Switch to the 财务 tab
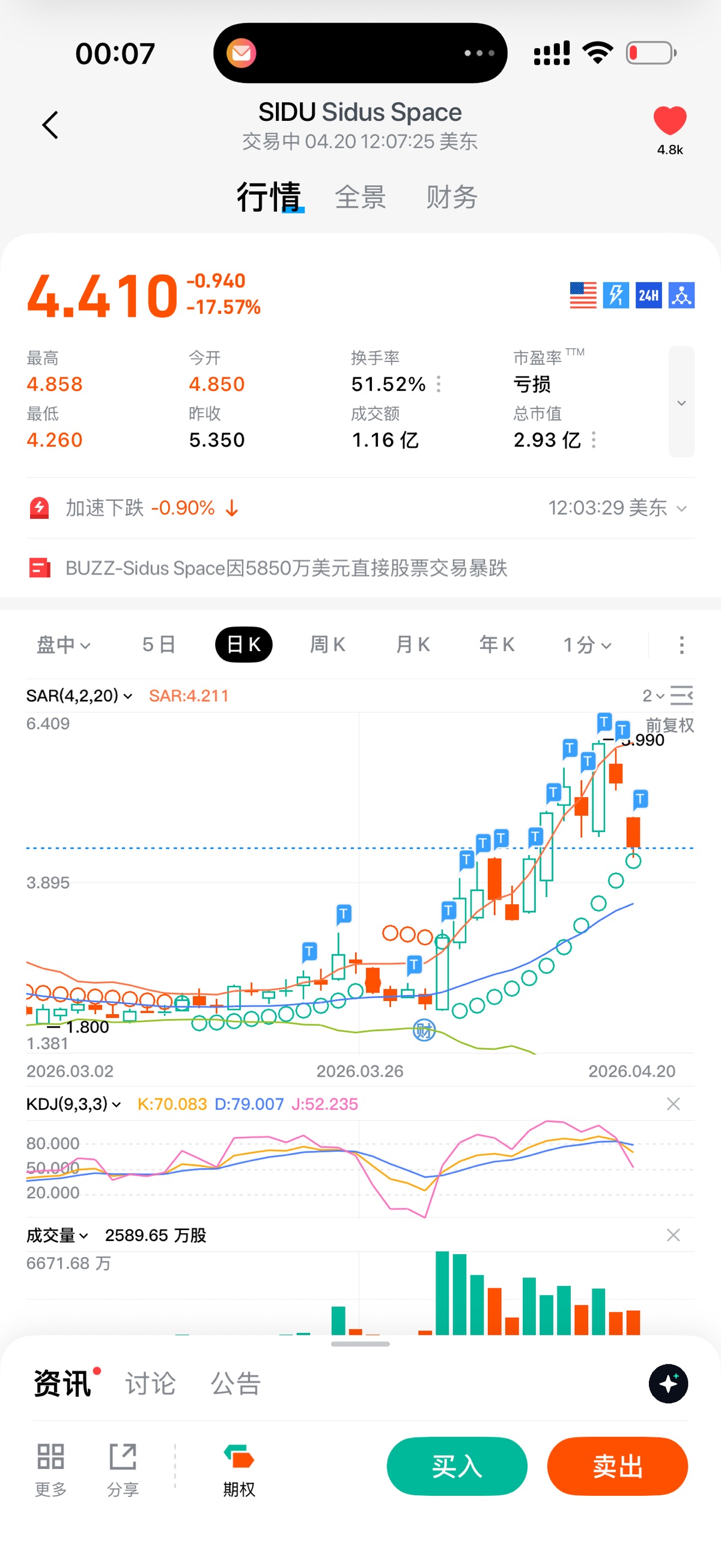The width and height of the screenshot is (721, 1568). 451,197
